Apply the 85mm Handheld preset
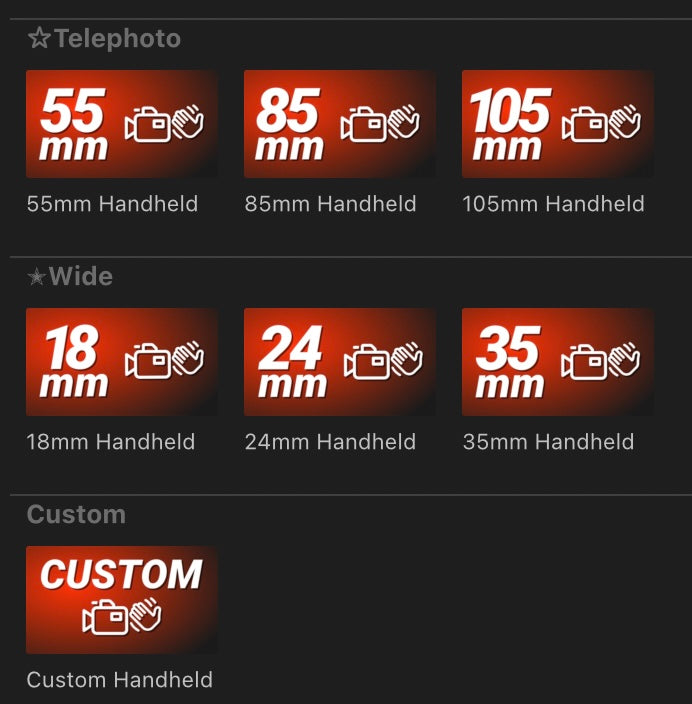Image resolution: width=692 pixels, height=704 pixels. [340, 124]
